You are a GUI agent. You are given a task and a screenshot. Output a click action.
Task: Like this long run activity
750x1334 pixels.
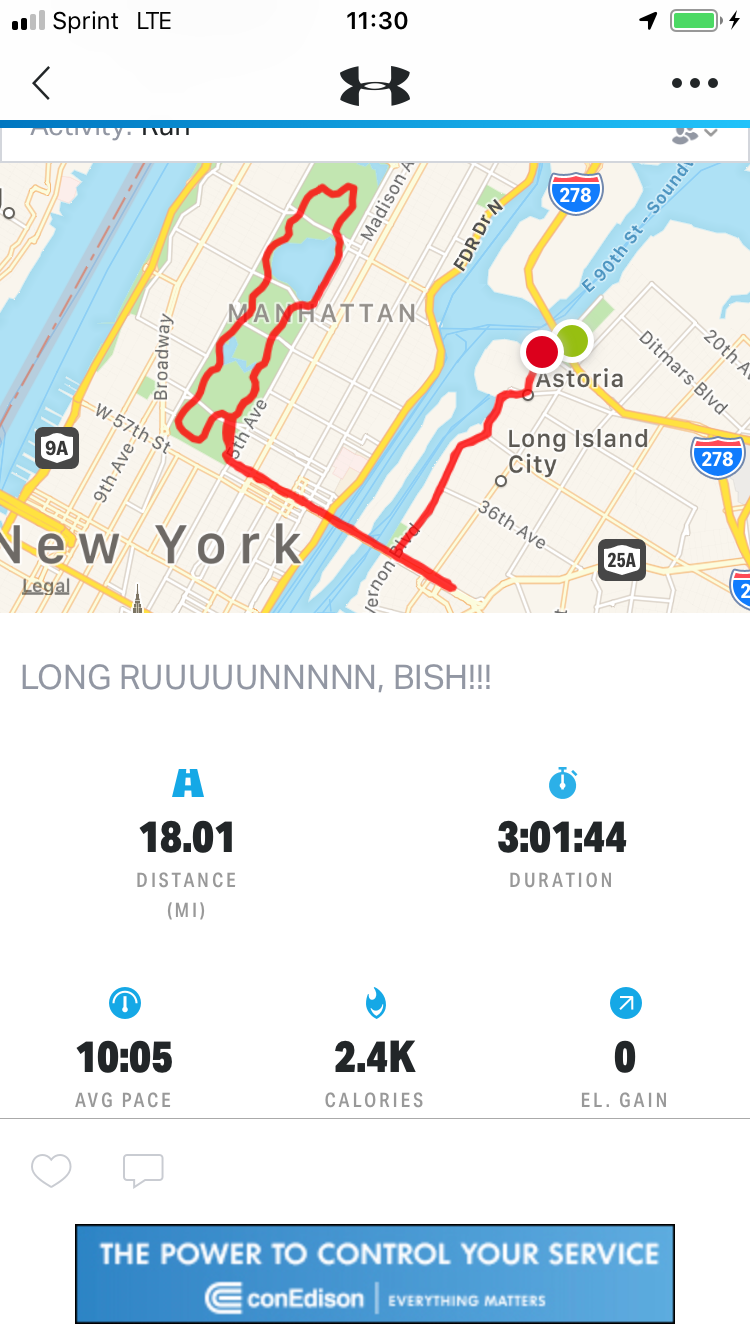(x=51, y=1170)
